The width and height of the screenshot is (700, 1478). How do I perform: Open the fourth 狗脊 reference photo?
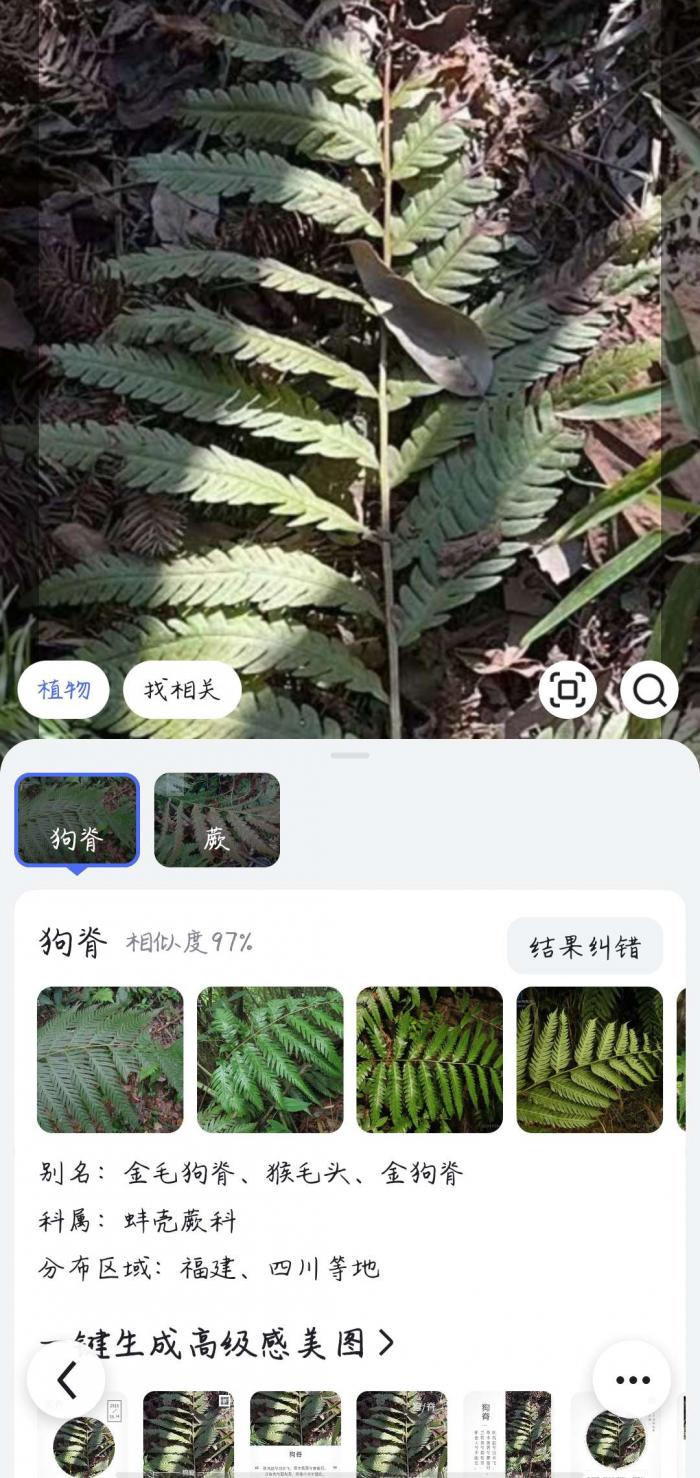pyautogui.click(x=590, y=1059)
